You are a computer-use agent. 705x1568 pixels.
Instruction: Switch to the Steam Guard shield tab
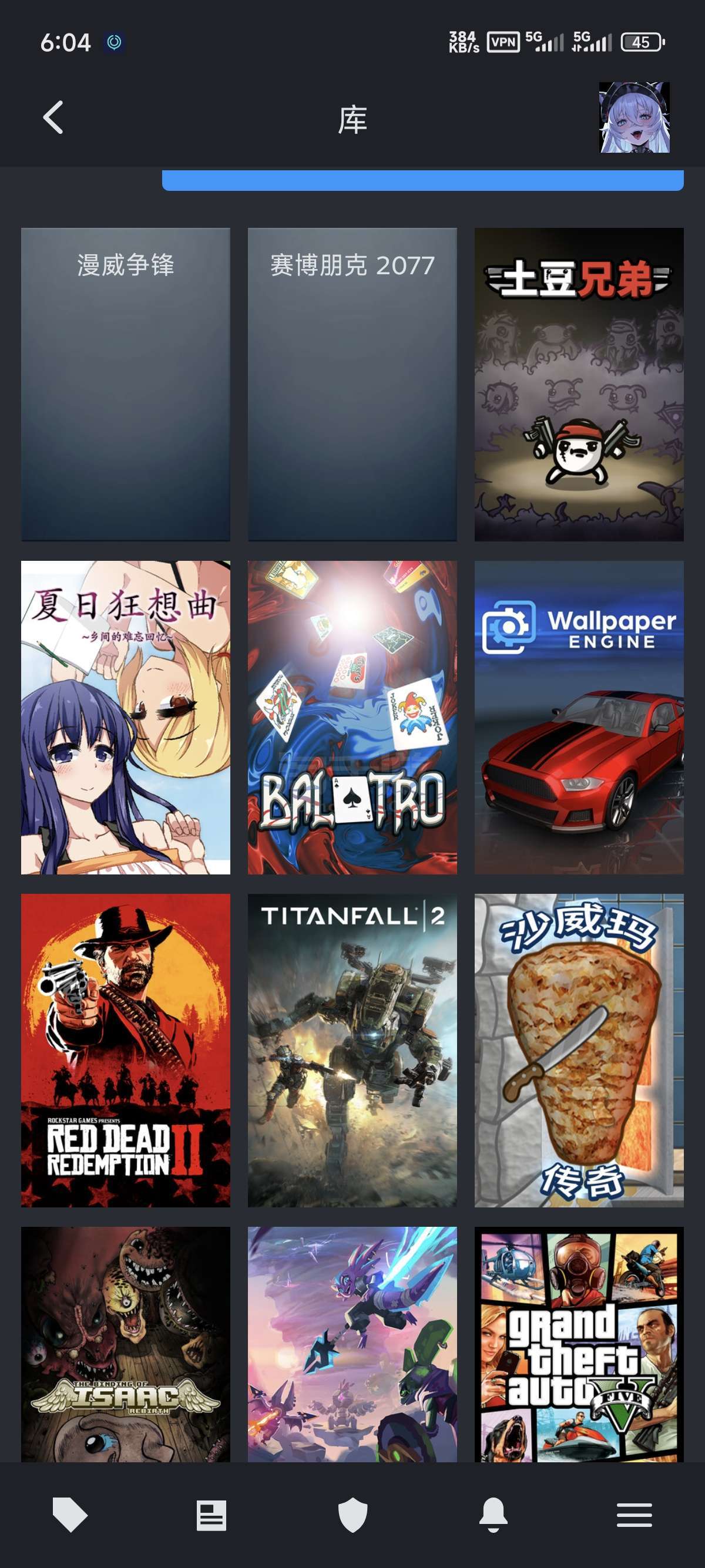352,1515
